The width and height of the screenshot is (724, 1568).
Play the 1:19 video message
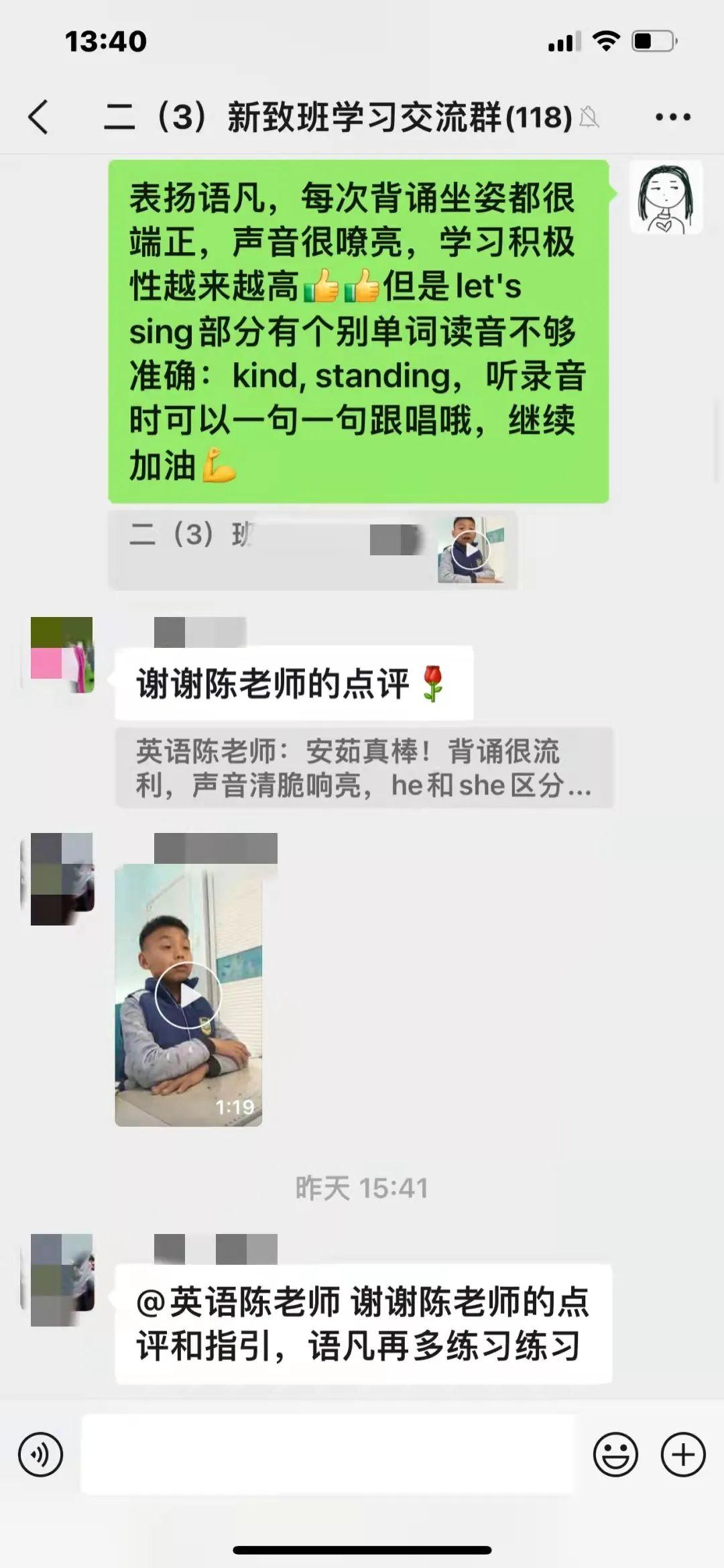(x=188, y=995)
